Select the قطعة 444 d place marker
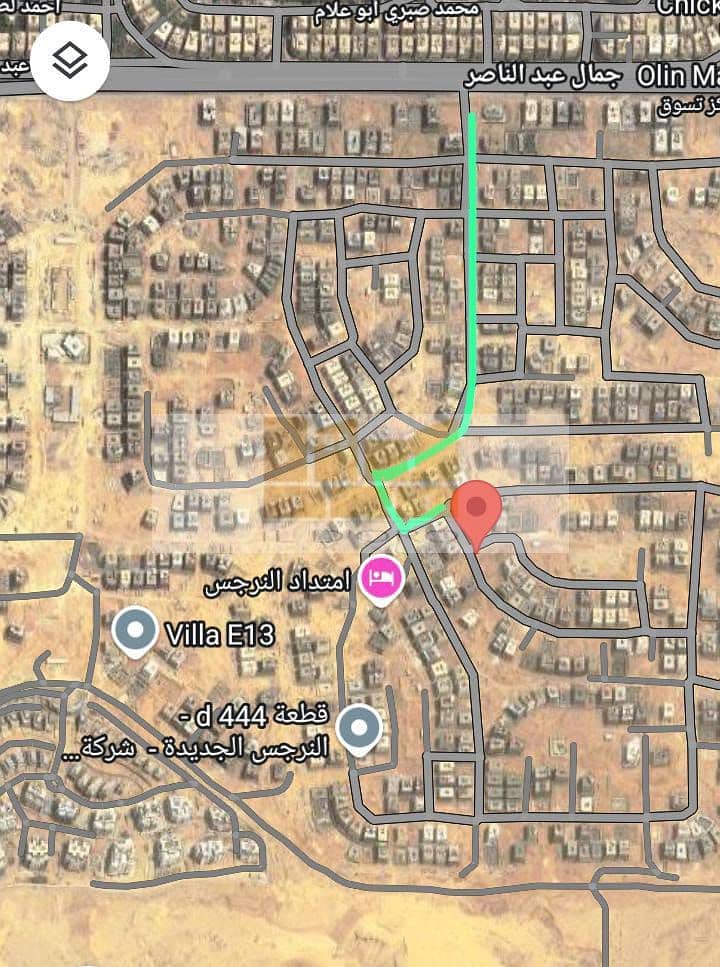The width and height of the screenshot is (720, 967). (359, 728)
